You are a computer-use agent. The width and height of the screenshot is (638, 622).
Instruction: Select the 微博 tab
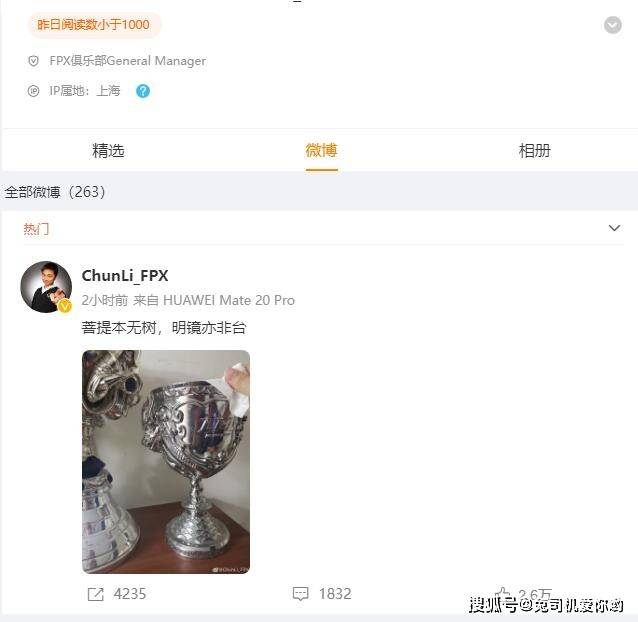[x=321, y=150]
